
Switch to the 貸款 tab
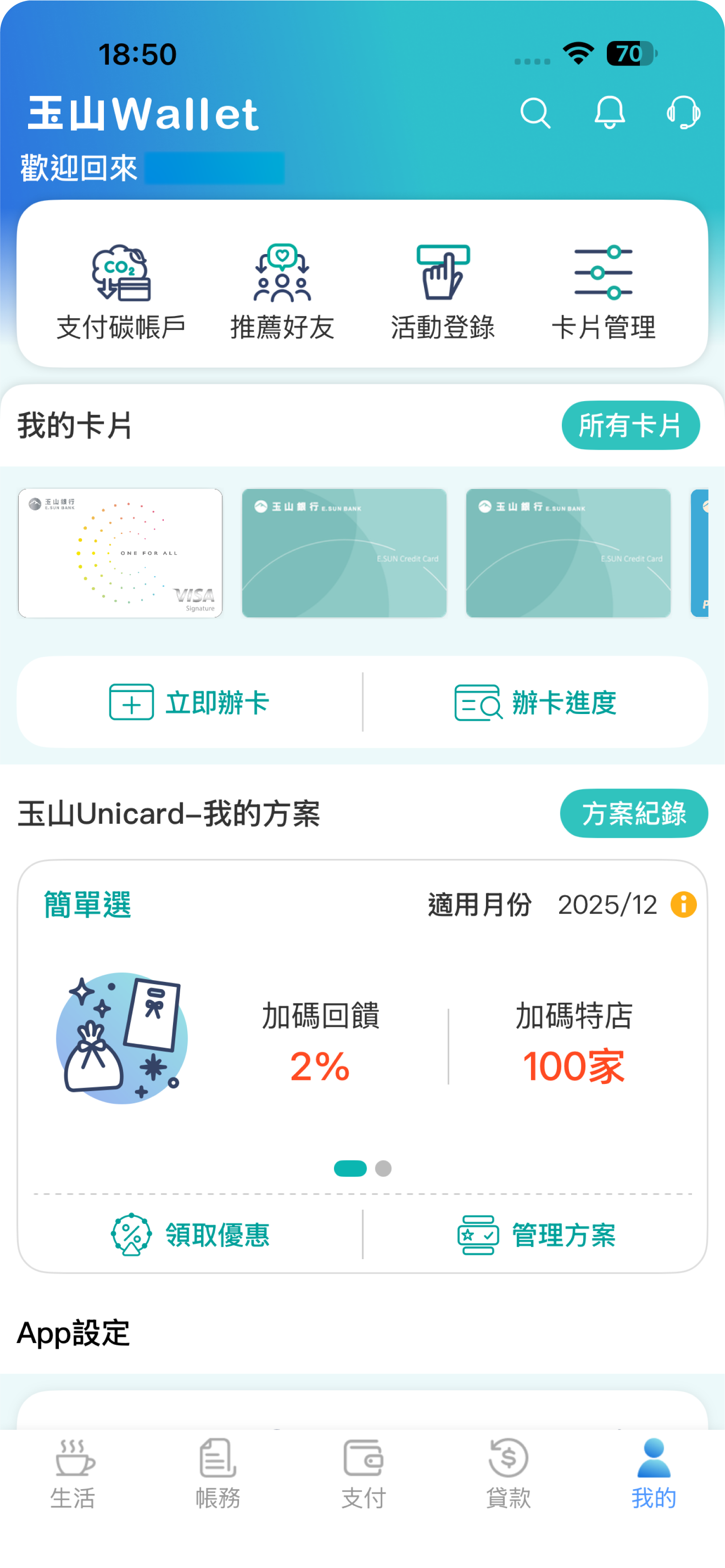(508, 1474)
